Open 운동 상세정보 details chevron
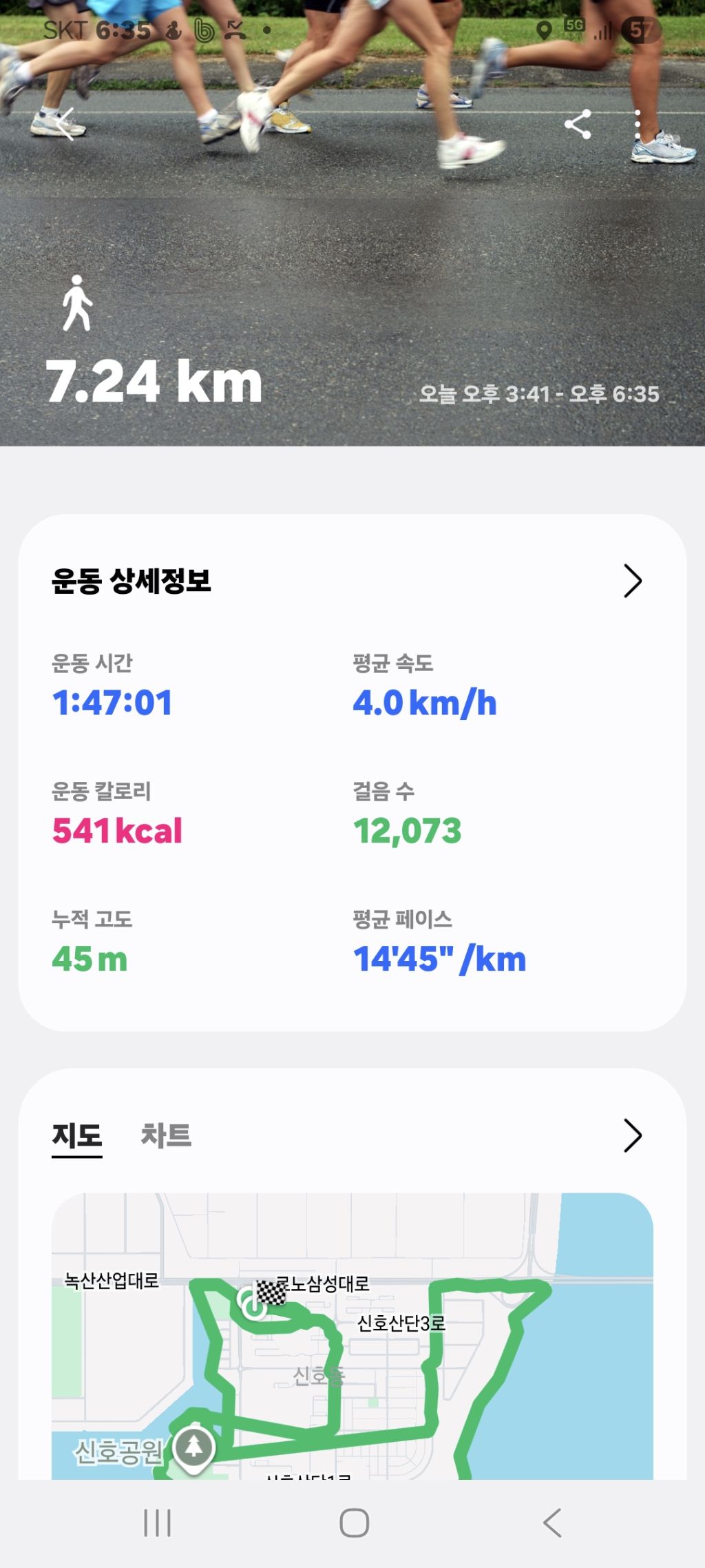This screenshot has width=705, height=1568. tap(632, 581)
